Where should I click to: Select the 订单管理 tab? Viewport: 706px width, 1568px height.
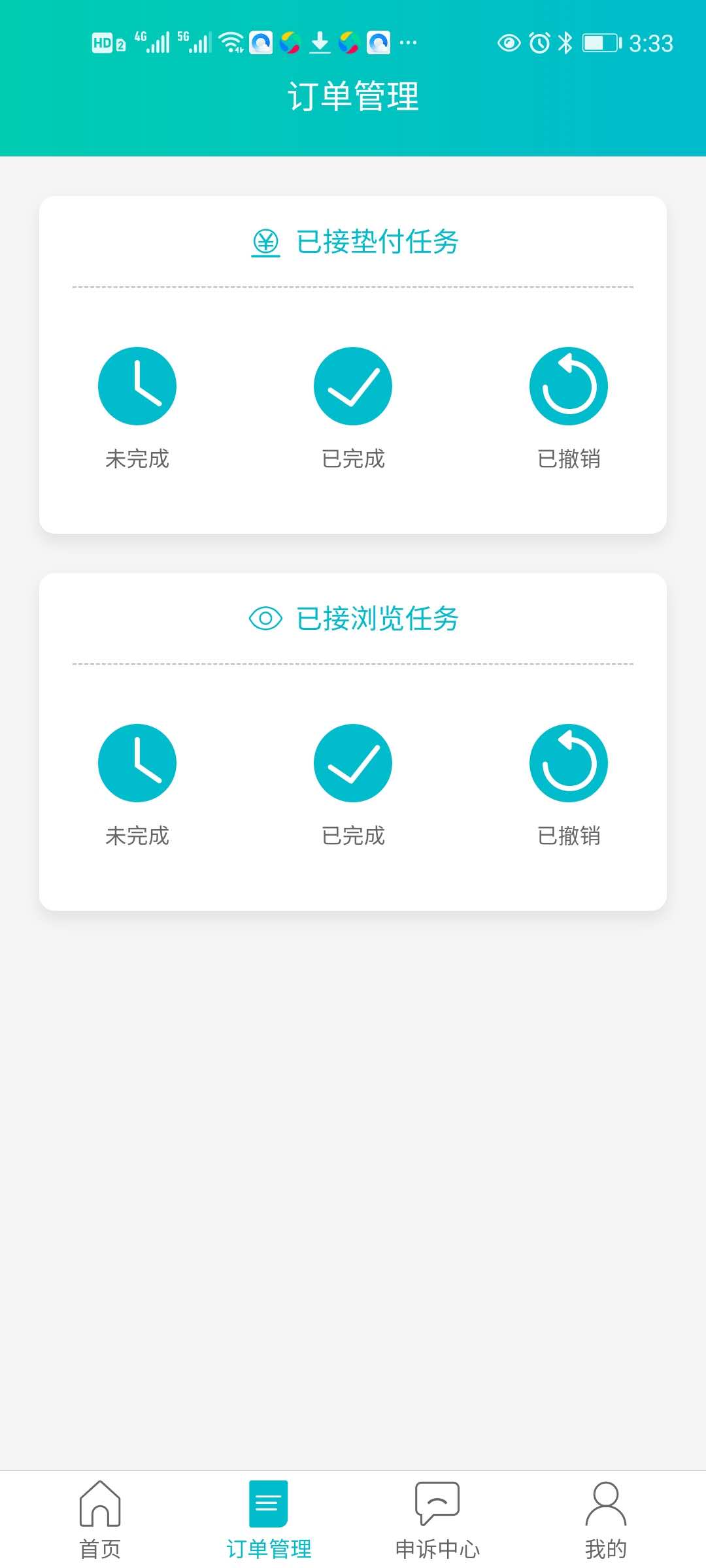click(269, 1520)
